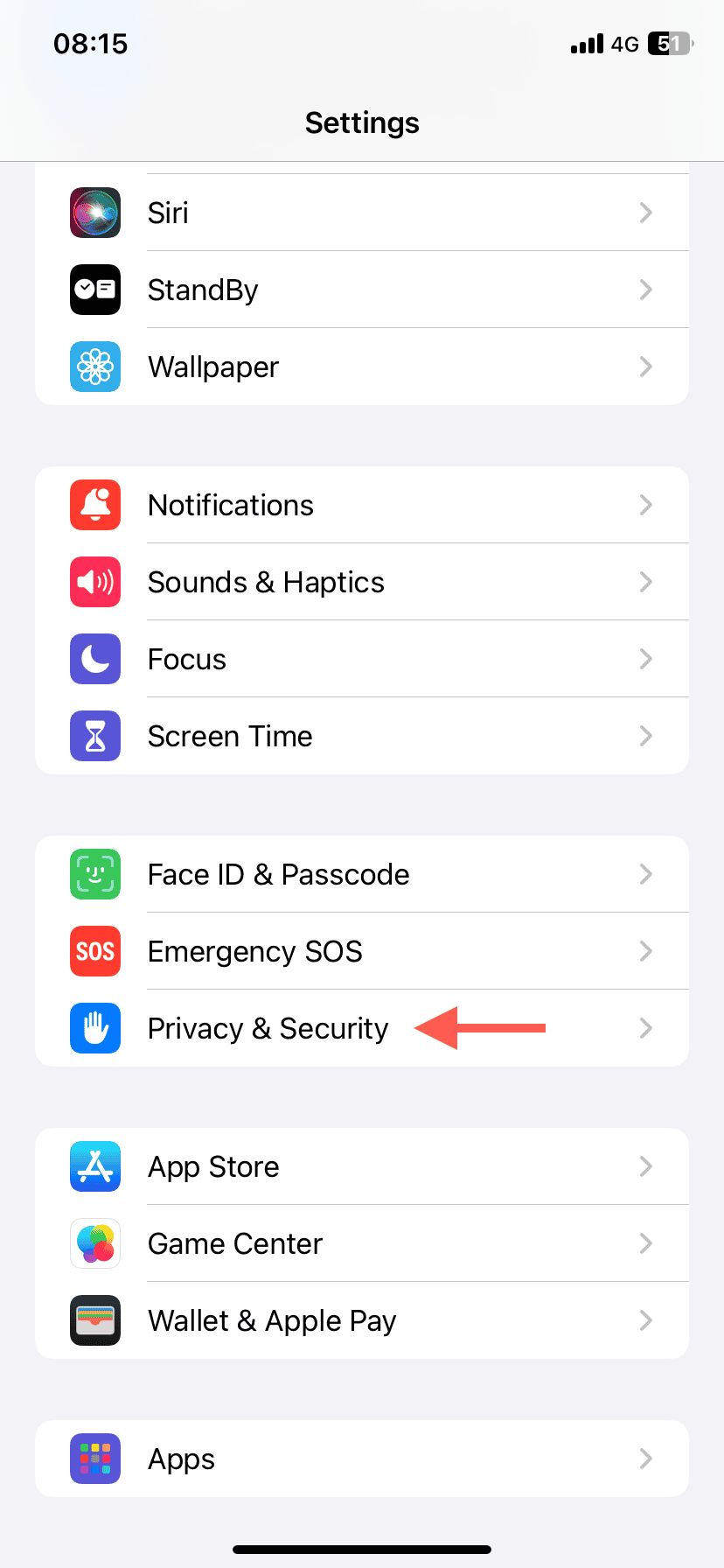Screen dimensions: 724x1568
Task: Tap the App Store icon
Action: coord(94,1166)
